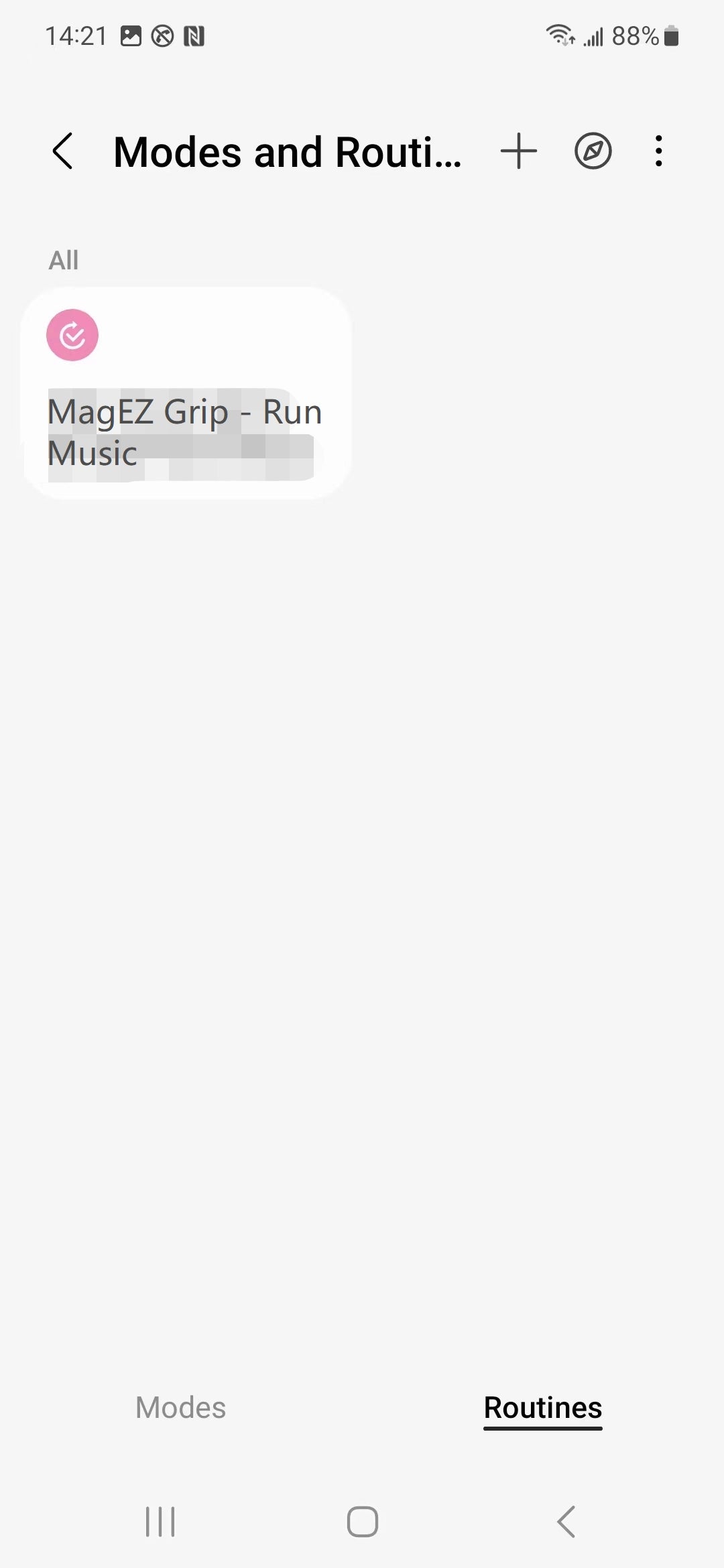Screen dimensions: 724x1568
Task: Open the more options menu
Action: click(x=659, y=151)
